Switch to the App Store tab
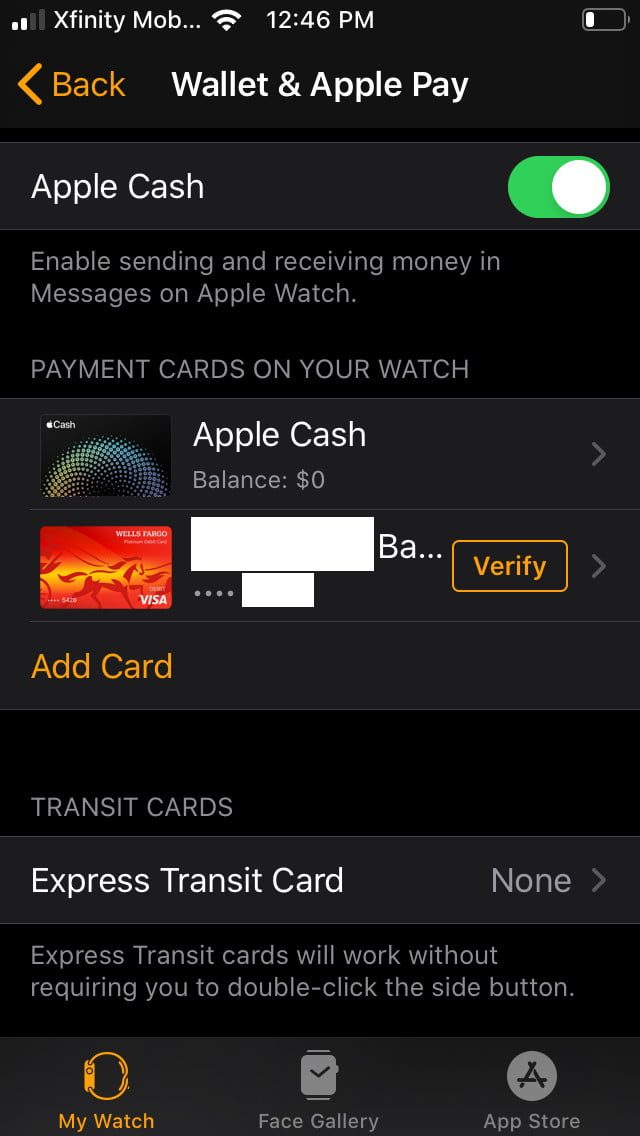The height and width of the screenshot is (1136, 640). [531, 1090]
